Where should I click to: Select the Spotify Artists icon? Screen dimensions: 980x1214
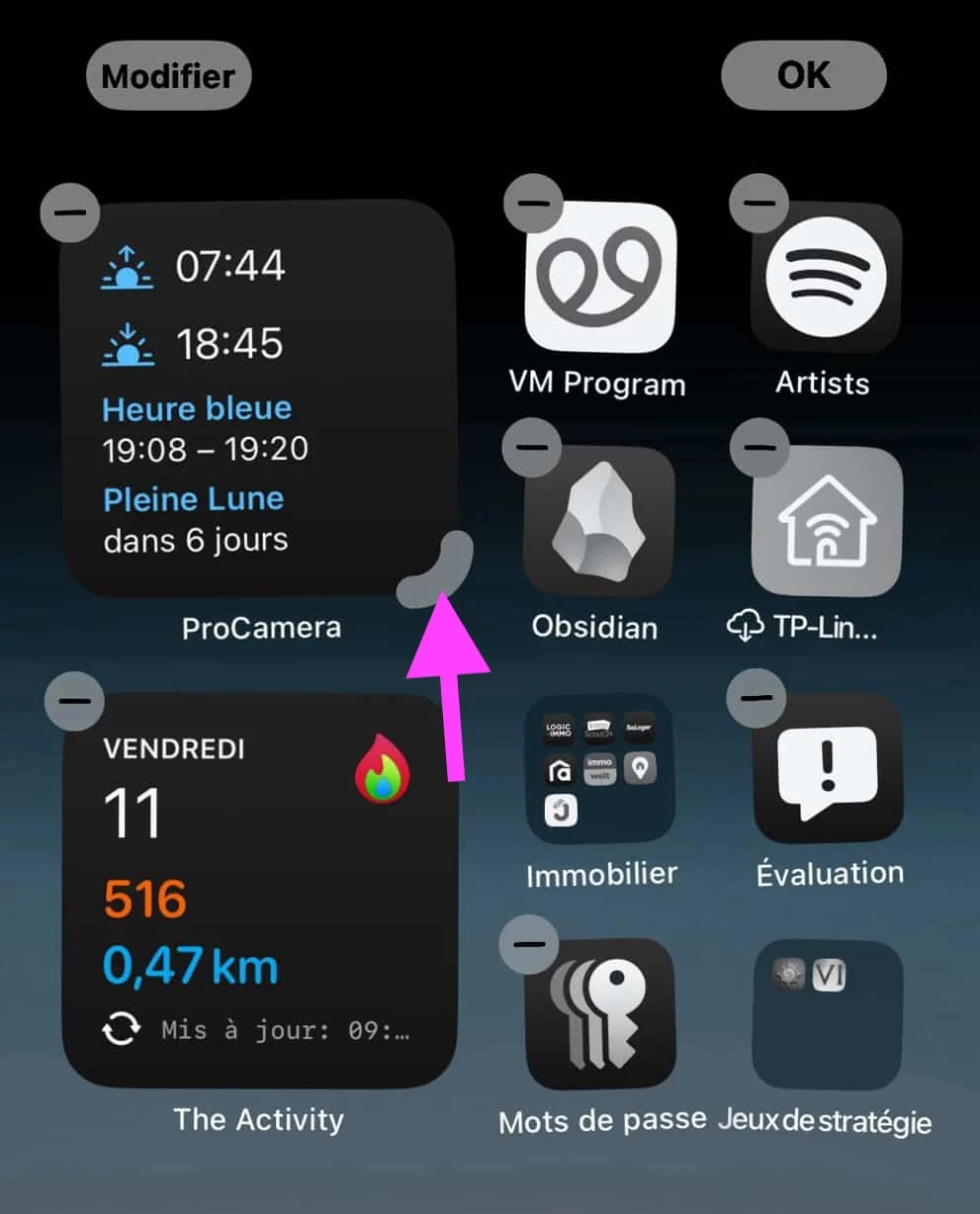click(x=827, y=279)
